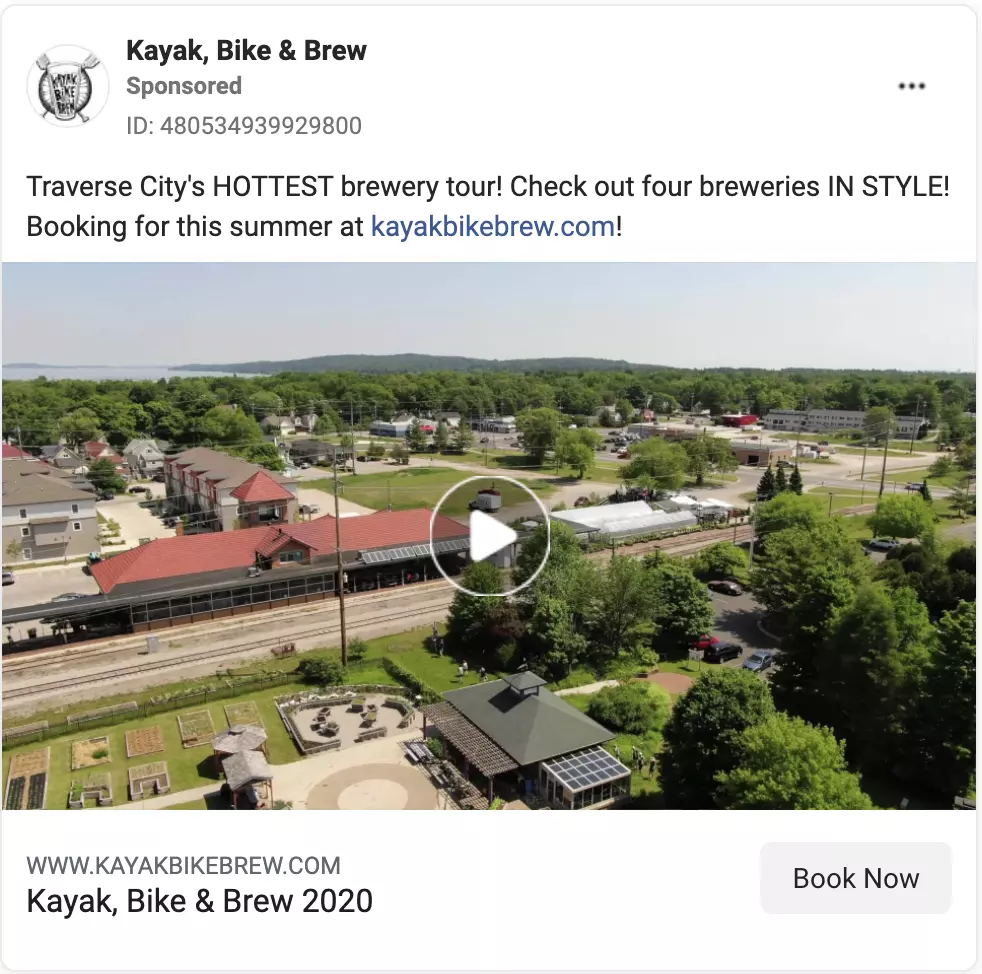
Task: Open the kayakbikebrew.com link in the post
Action: click(492, 227)
